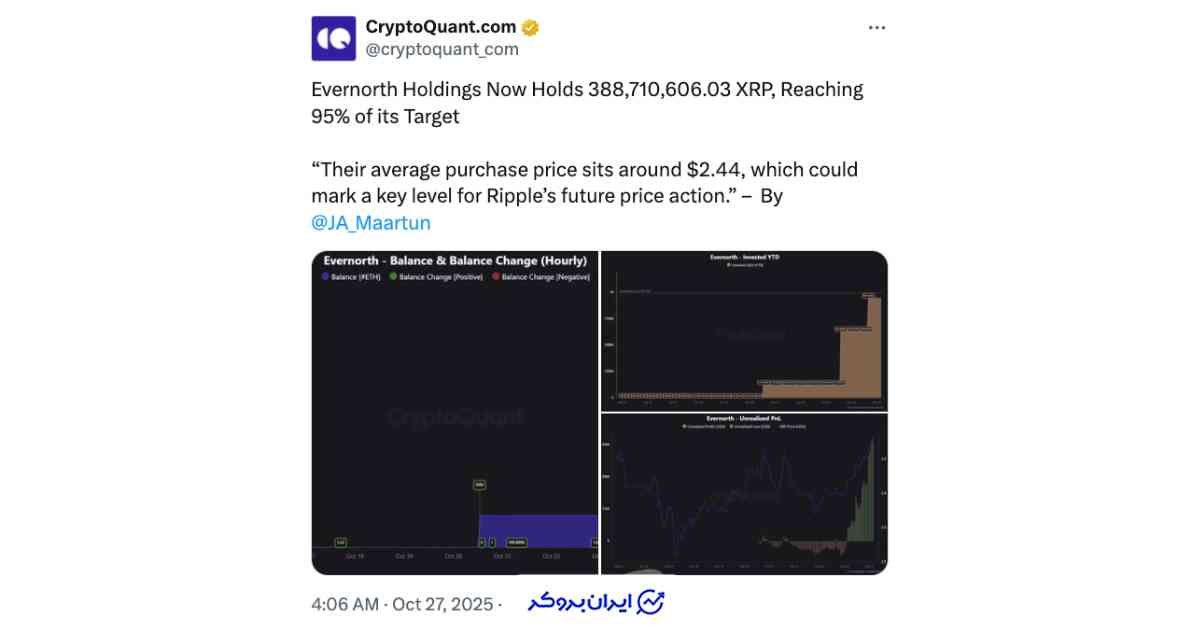
Task: View the Balance & Balance Change chart image
Action: click(x=454, y=412)
